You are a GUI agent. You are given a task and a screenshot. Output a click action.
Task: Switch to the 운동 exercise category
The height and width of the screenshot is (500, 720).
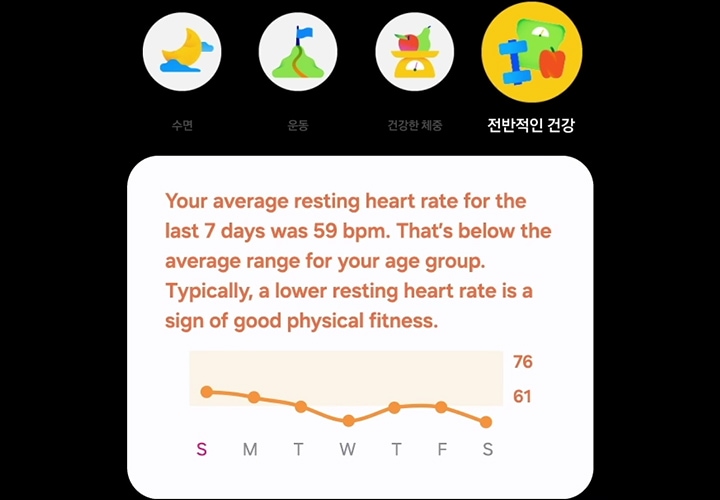(x=298, y=52)
